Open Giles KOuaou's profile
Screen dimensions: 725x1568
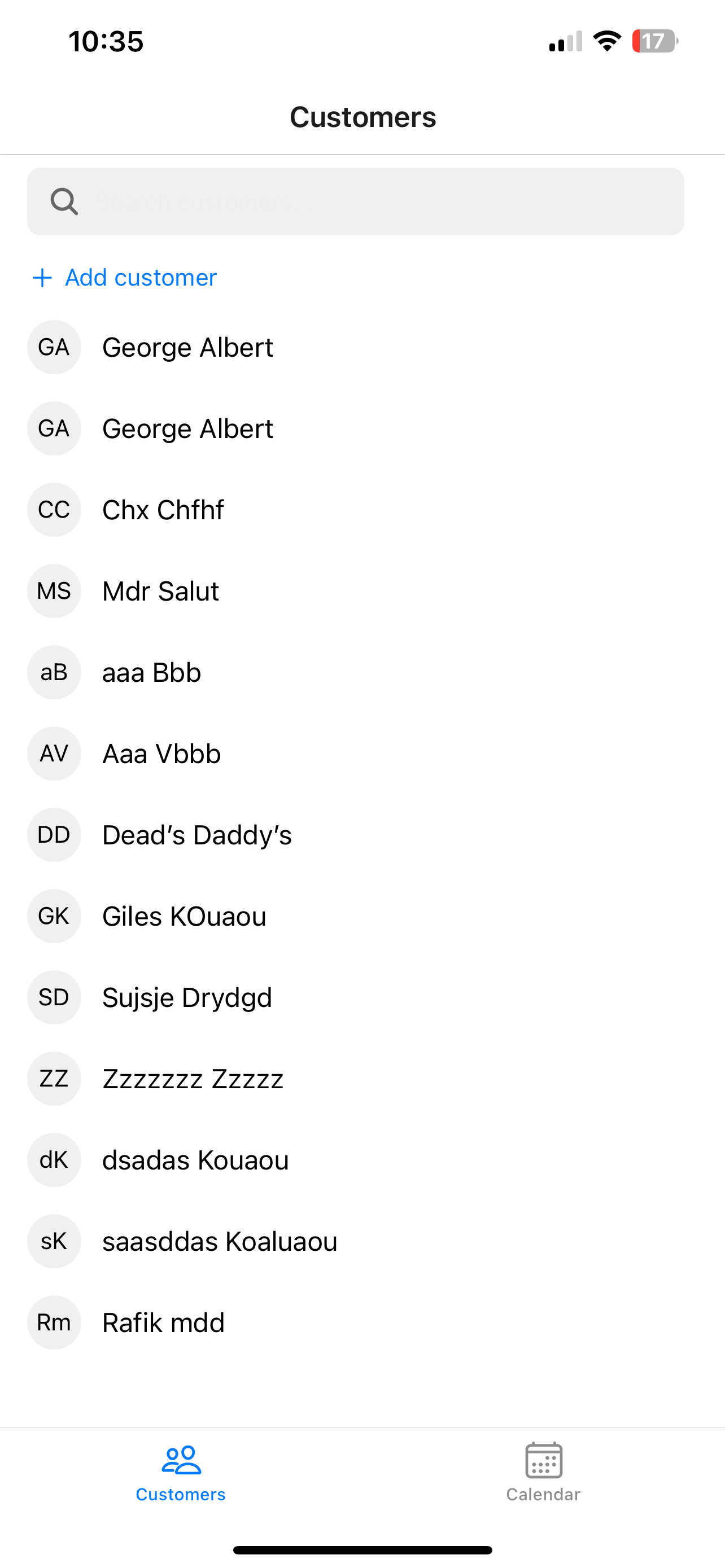coord(184,916)
